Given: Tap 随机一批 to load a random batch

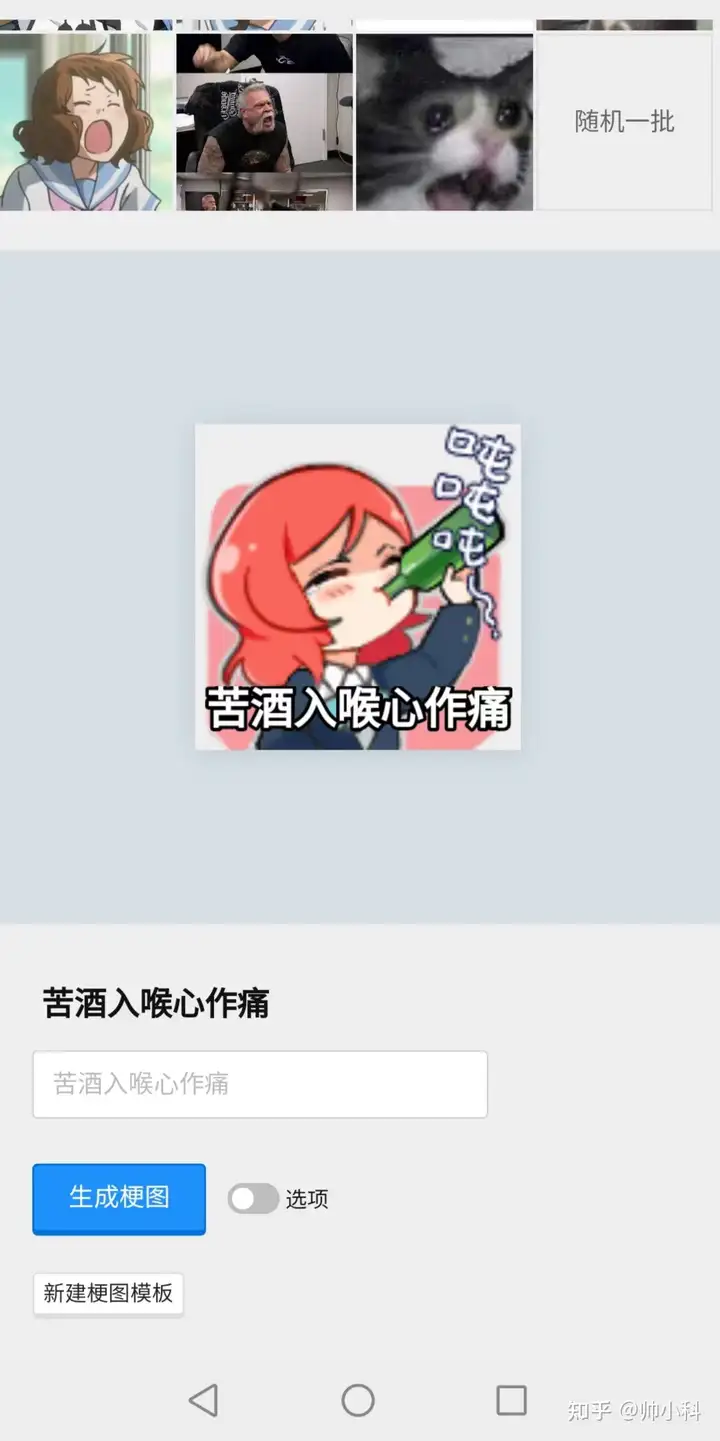Looking at the screenshot, I should (625, 120).
